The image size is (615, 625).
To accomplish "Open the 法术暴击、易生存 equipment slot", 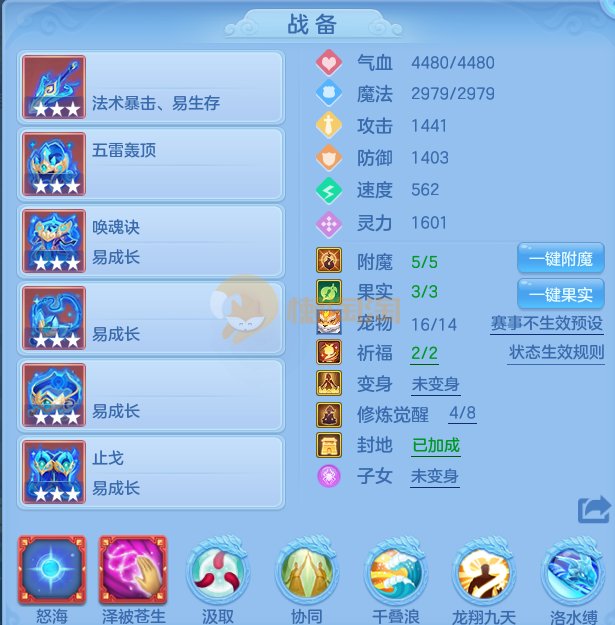I will [x=151, y=87].
